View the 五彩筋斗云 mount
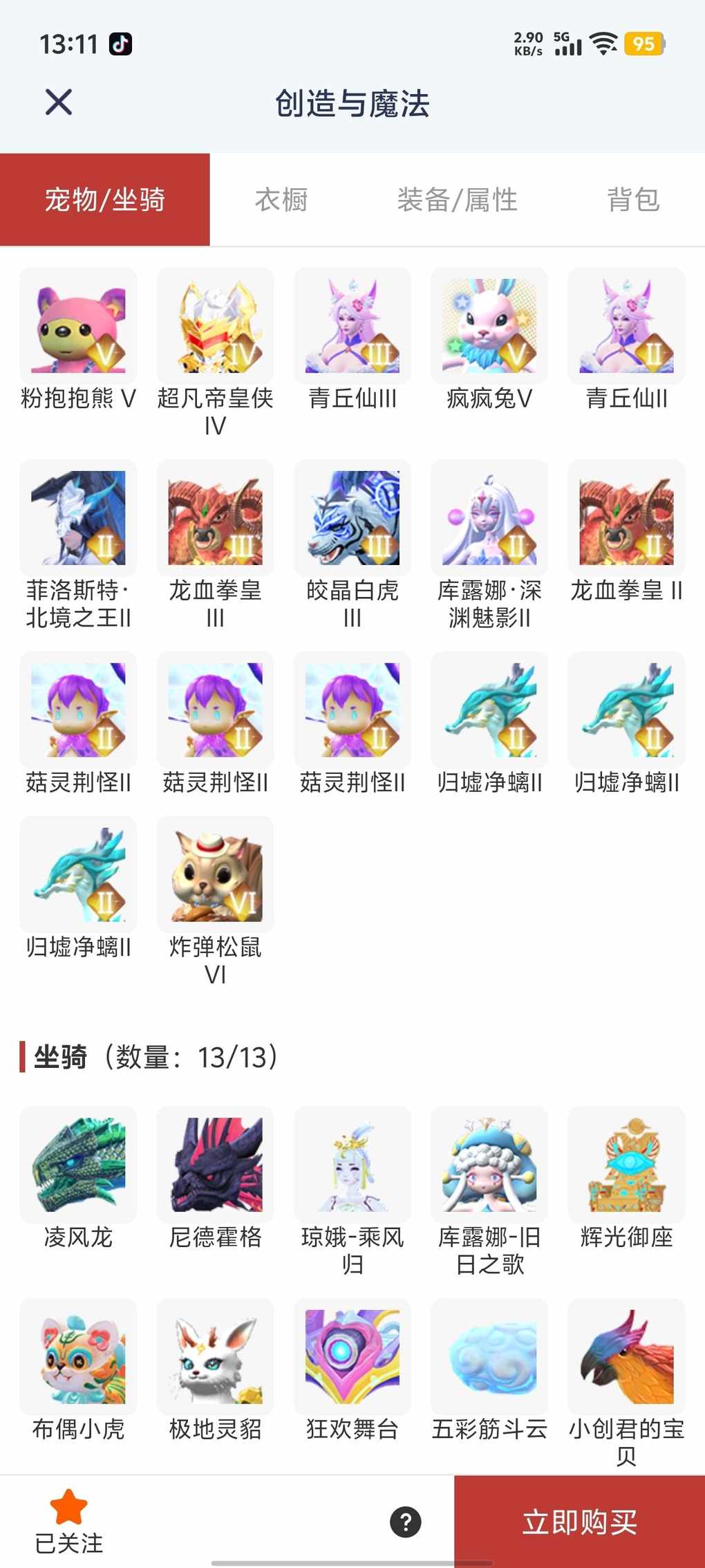 489,1357
